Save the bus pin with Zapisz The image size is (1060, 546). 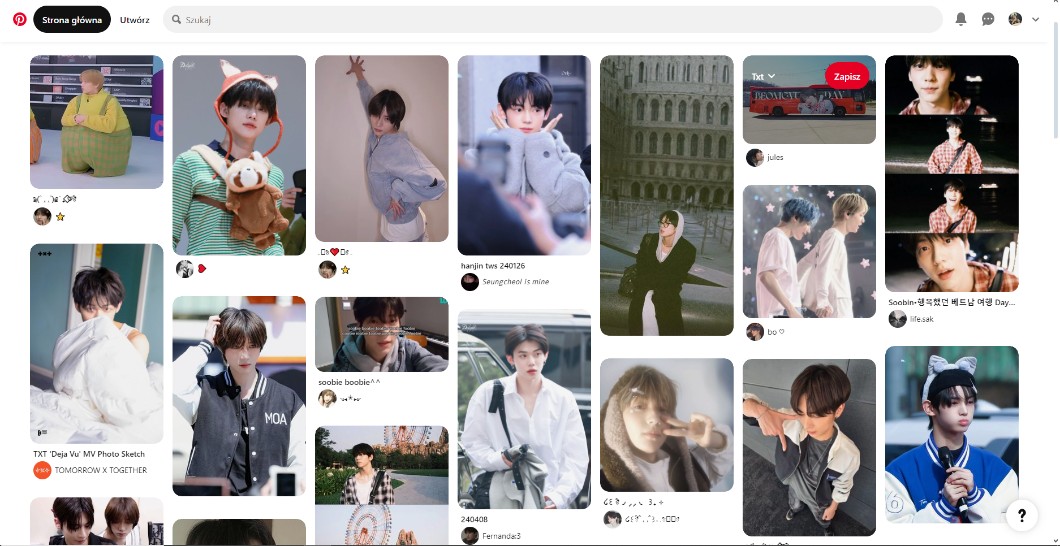pos(847,76)
